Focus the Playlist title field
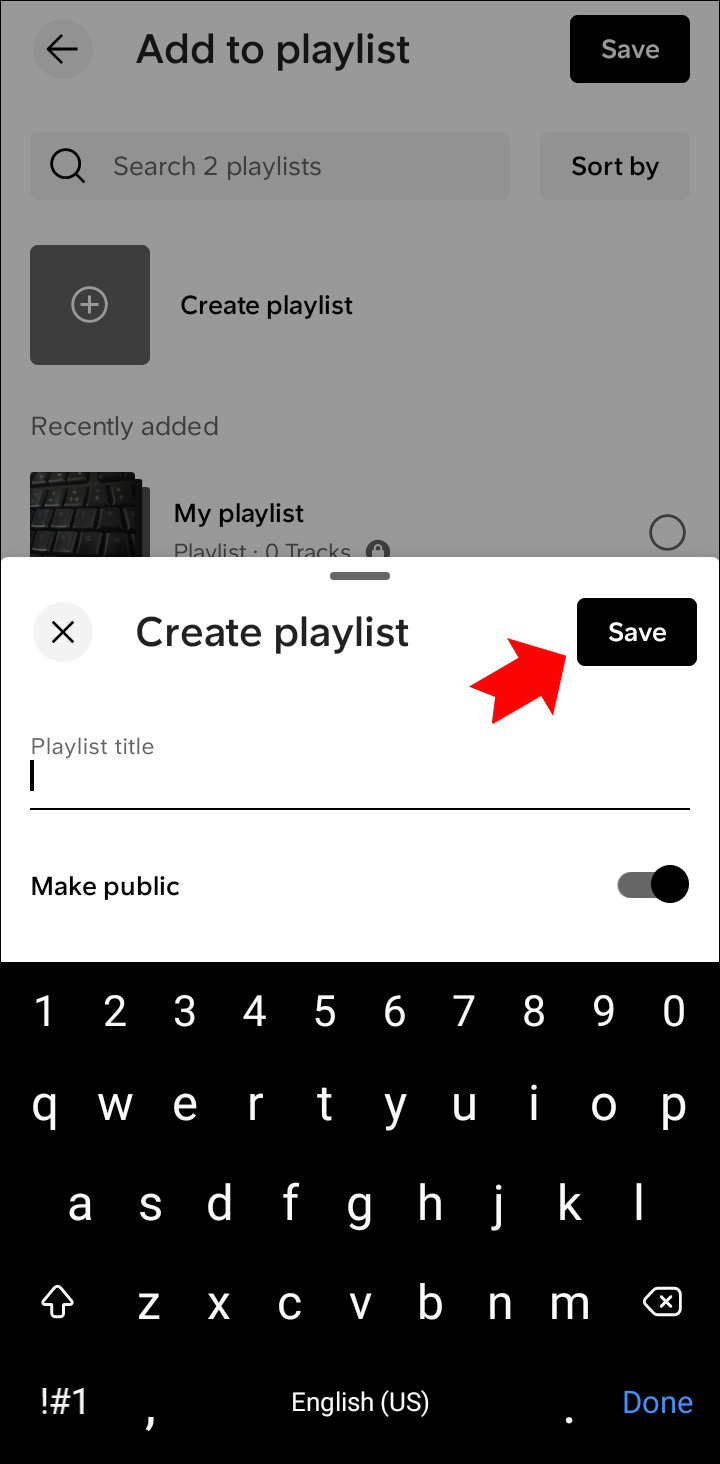The width and height of the screenshot is (720, 1464). (360, 778)
